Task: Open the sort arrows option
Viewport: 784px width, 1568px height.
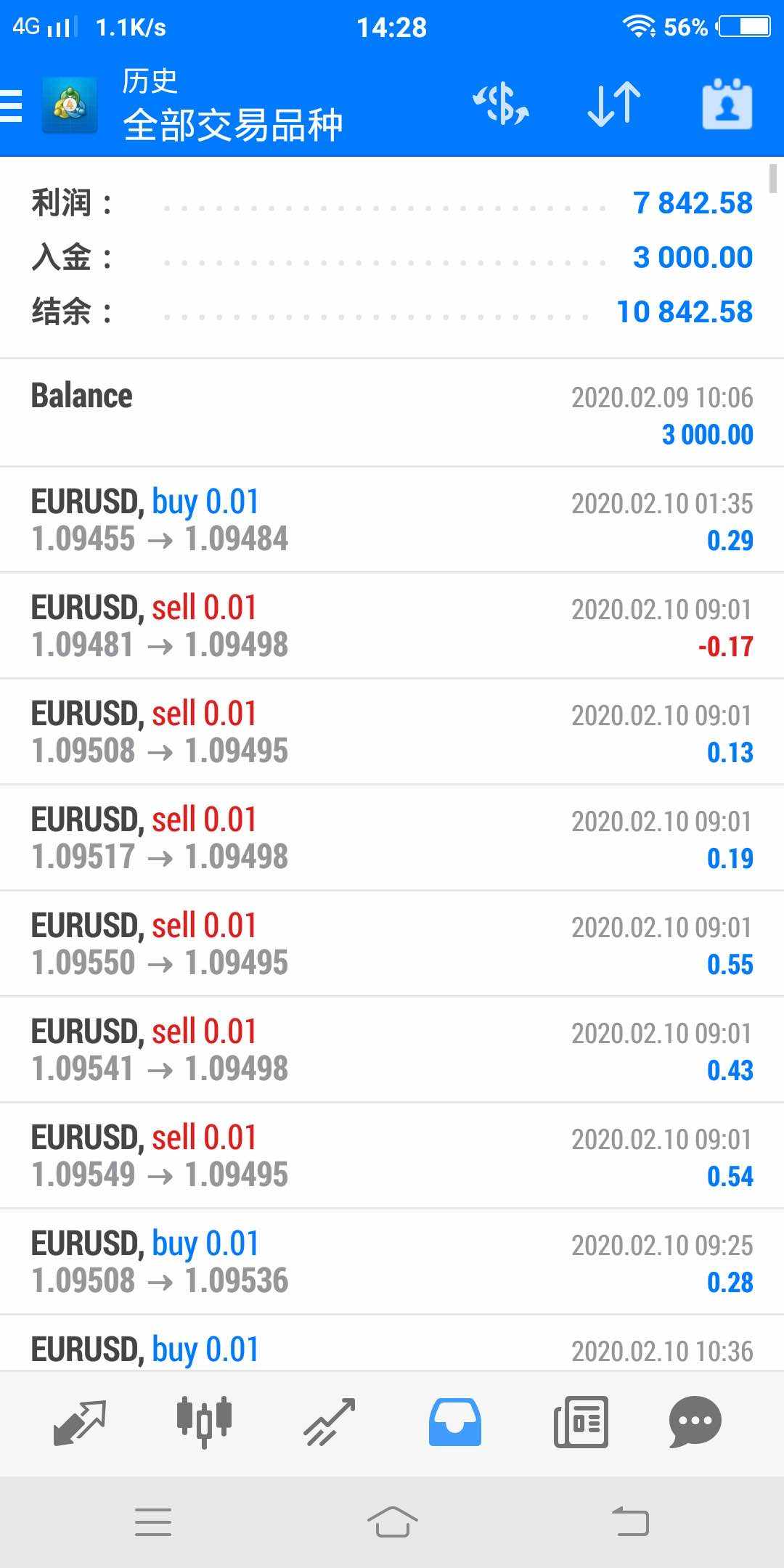Action: [x=614, y=104]
